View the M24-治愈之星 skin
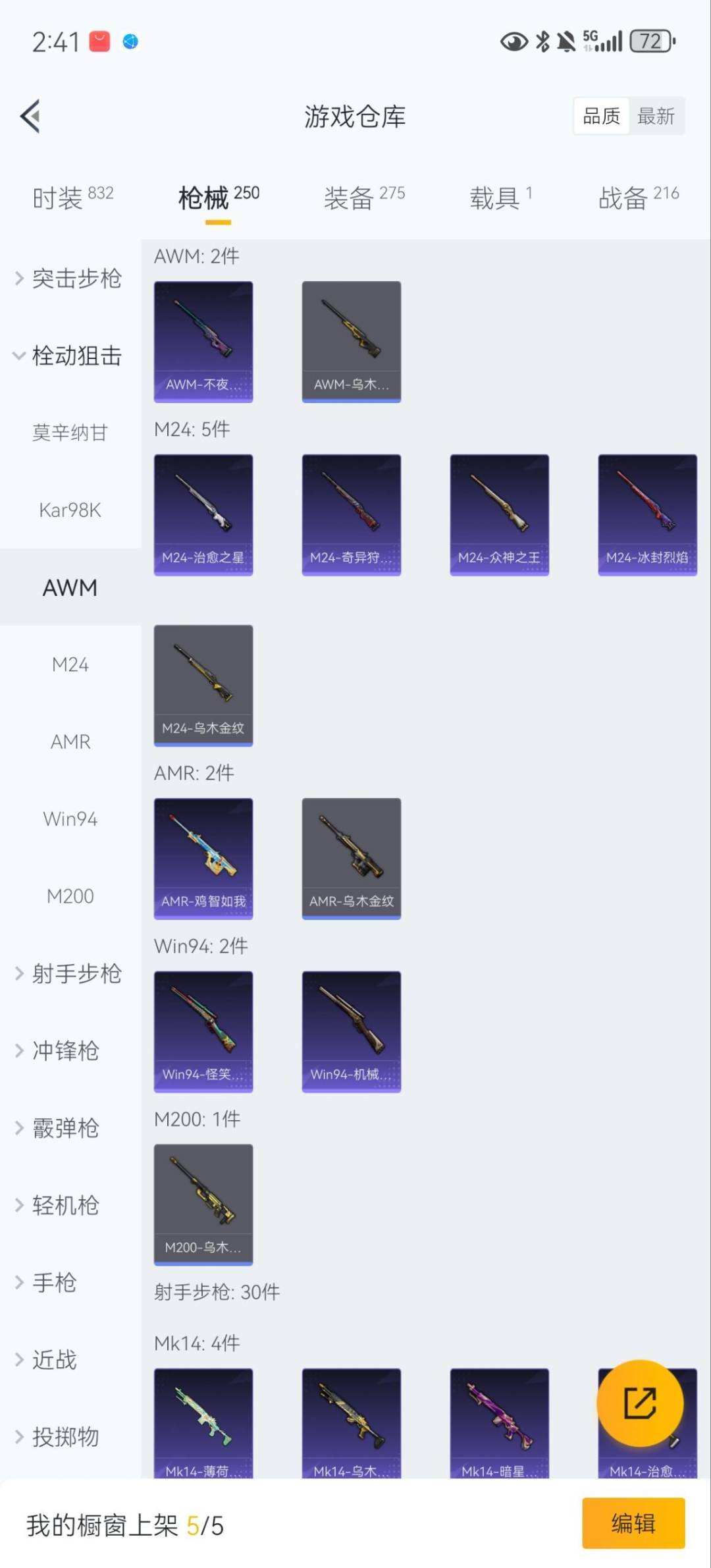 [203, 514]
